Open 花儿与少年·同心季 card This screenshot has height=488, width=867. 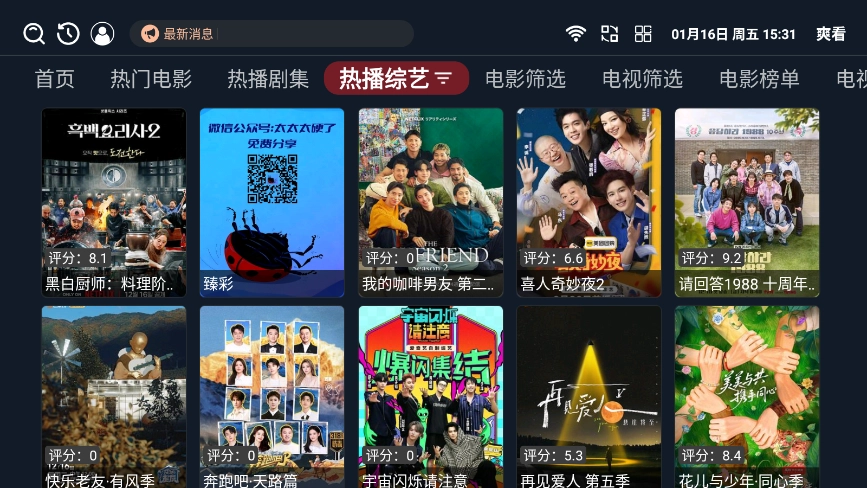point(746,397)
